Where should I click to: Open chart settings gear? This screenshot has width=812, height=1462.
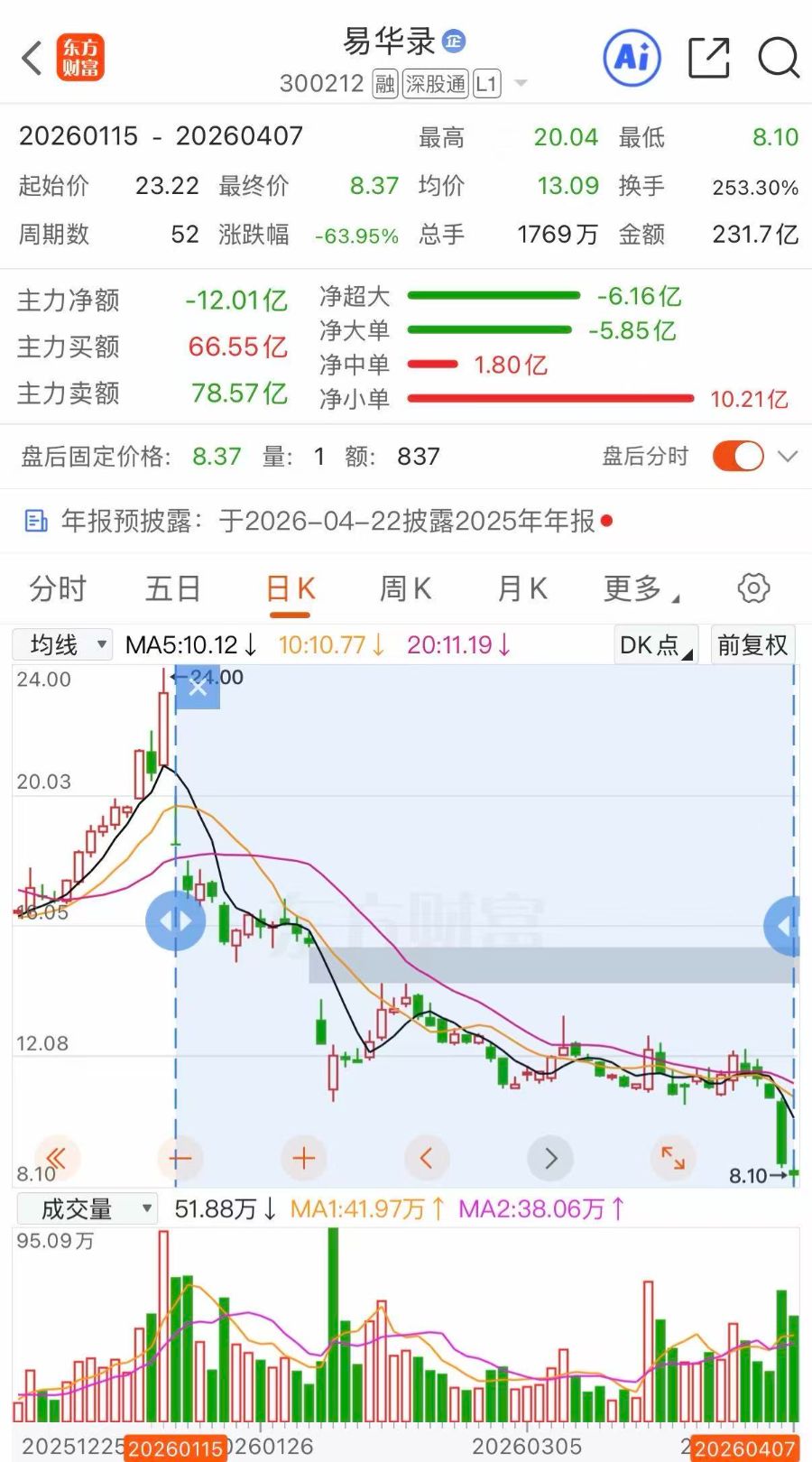(753, 588)
